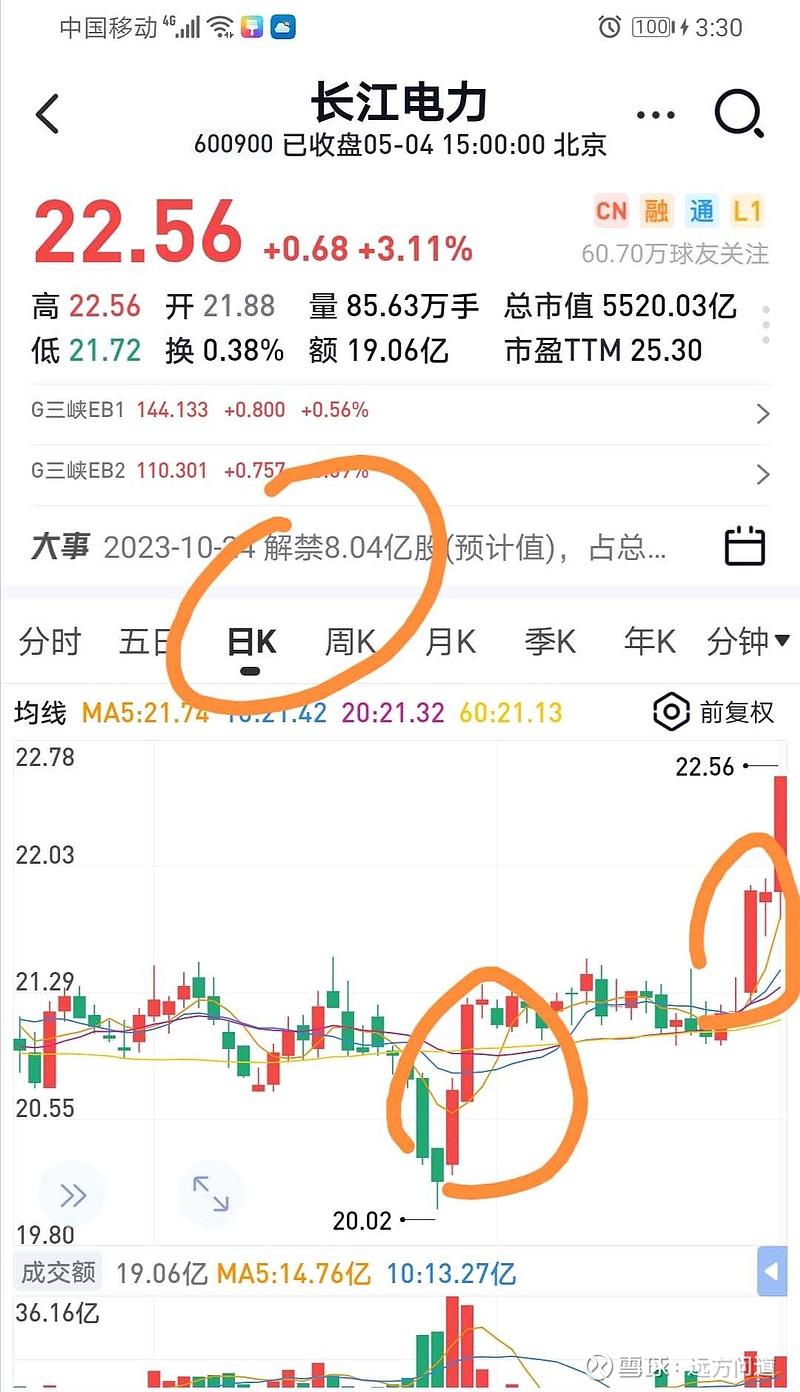The height and width of the screenshot is (1392, 800).
Task: Open the G三峡EB1 bond row
Action: [x=400, y=411]
